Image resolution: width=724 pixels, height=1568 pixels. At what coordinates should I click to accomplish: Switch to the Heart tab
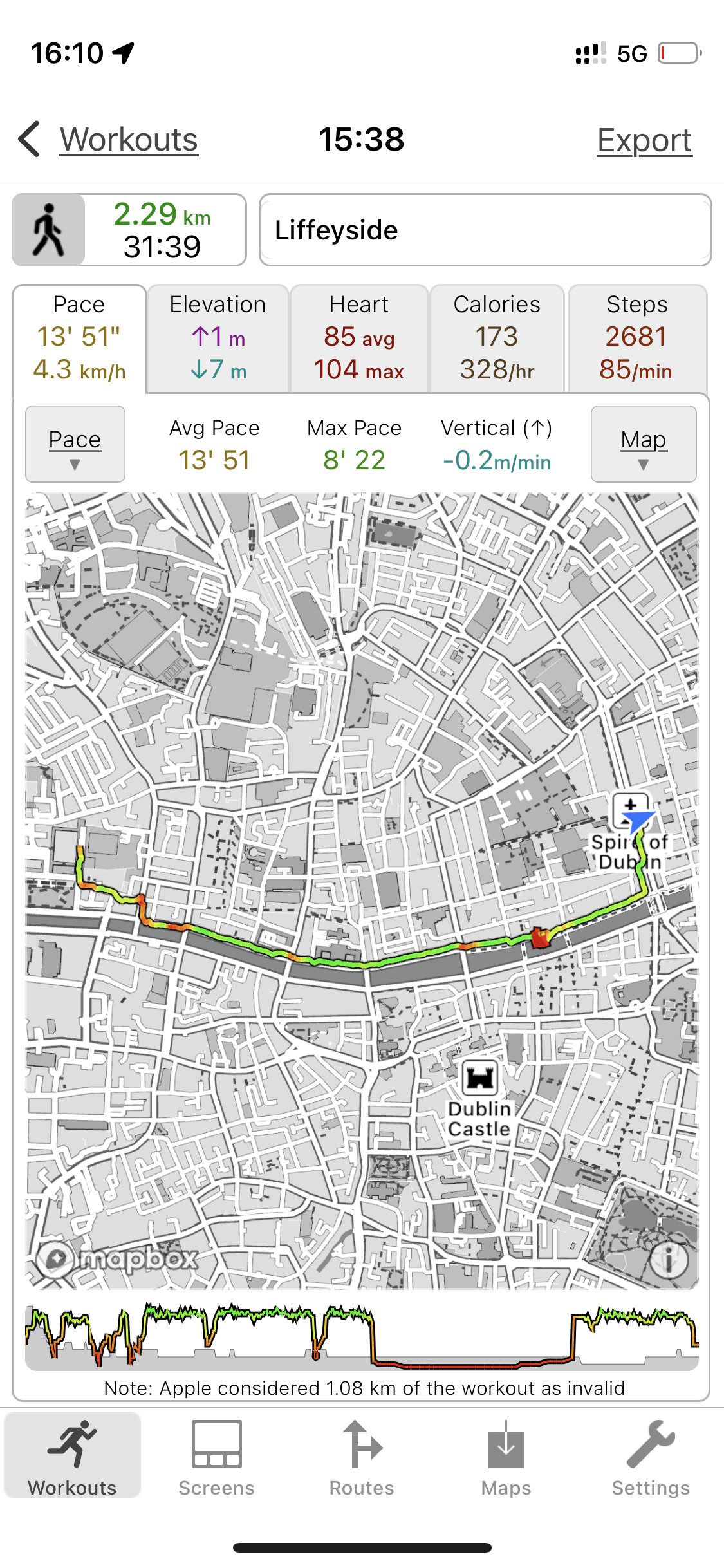click(x=359, y=338)
